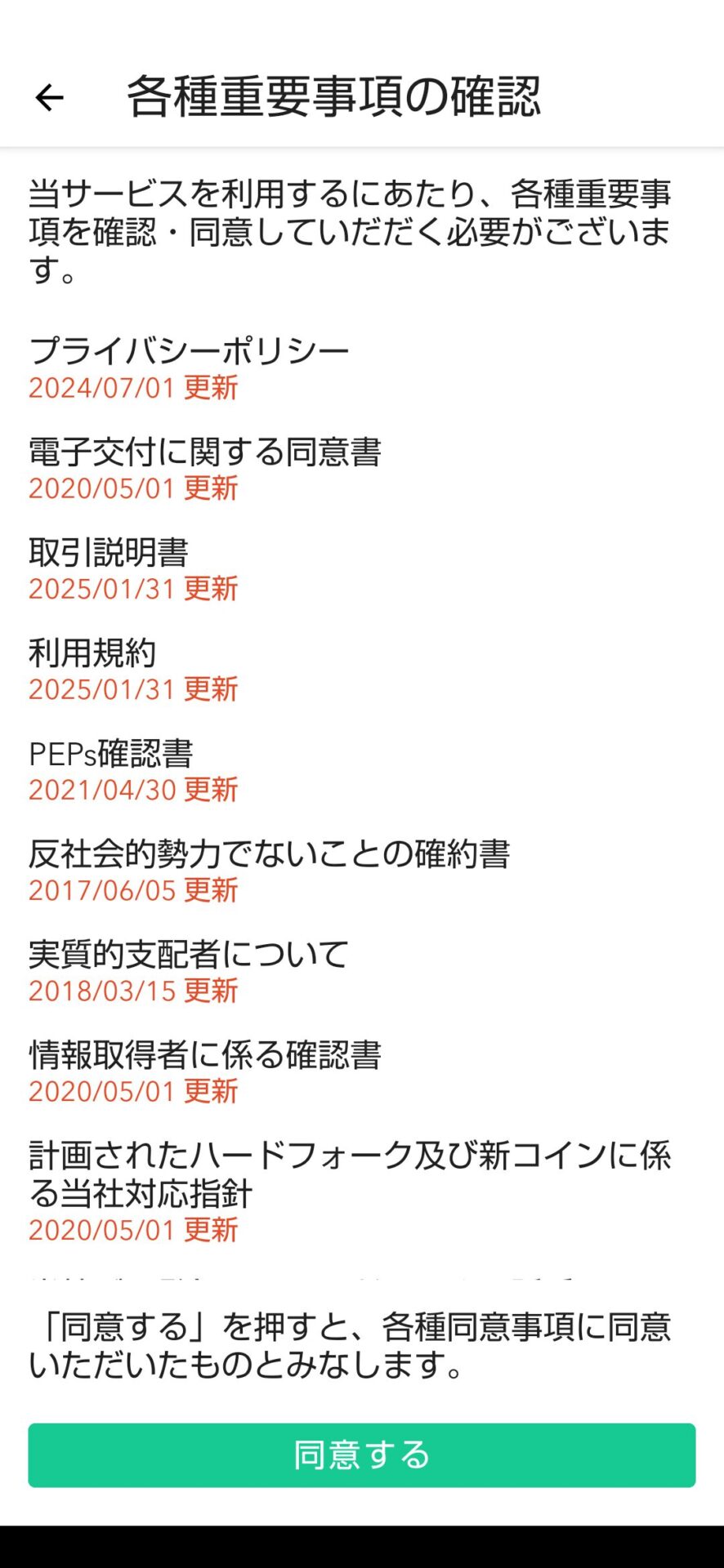Image resolution: width=724 pixels, height=1568 pixels.
Task: Tap the 同意する button
Action: (x=362, y=1455)
